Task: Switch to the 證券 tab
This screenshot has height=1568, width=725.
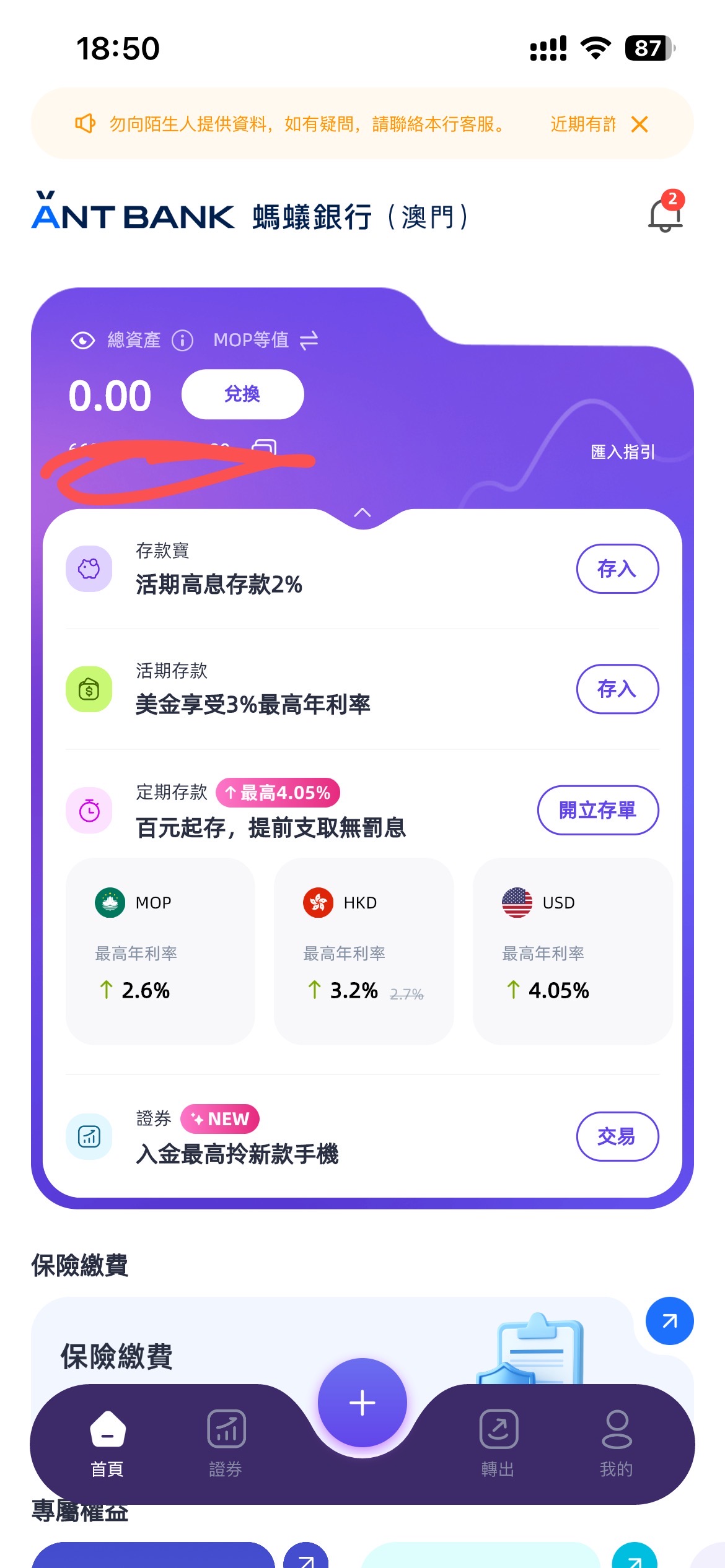Action: [x=226, y=1443]
